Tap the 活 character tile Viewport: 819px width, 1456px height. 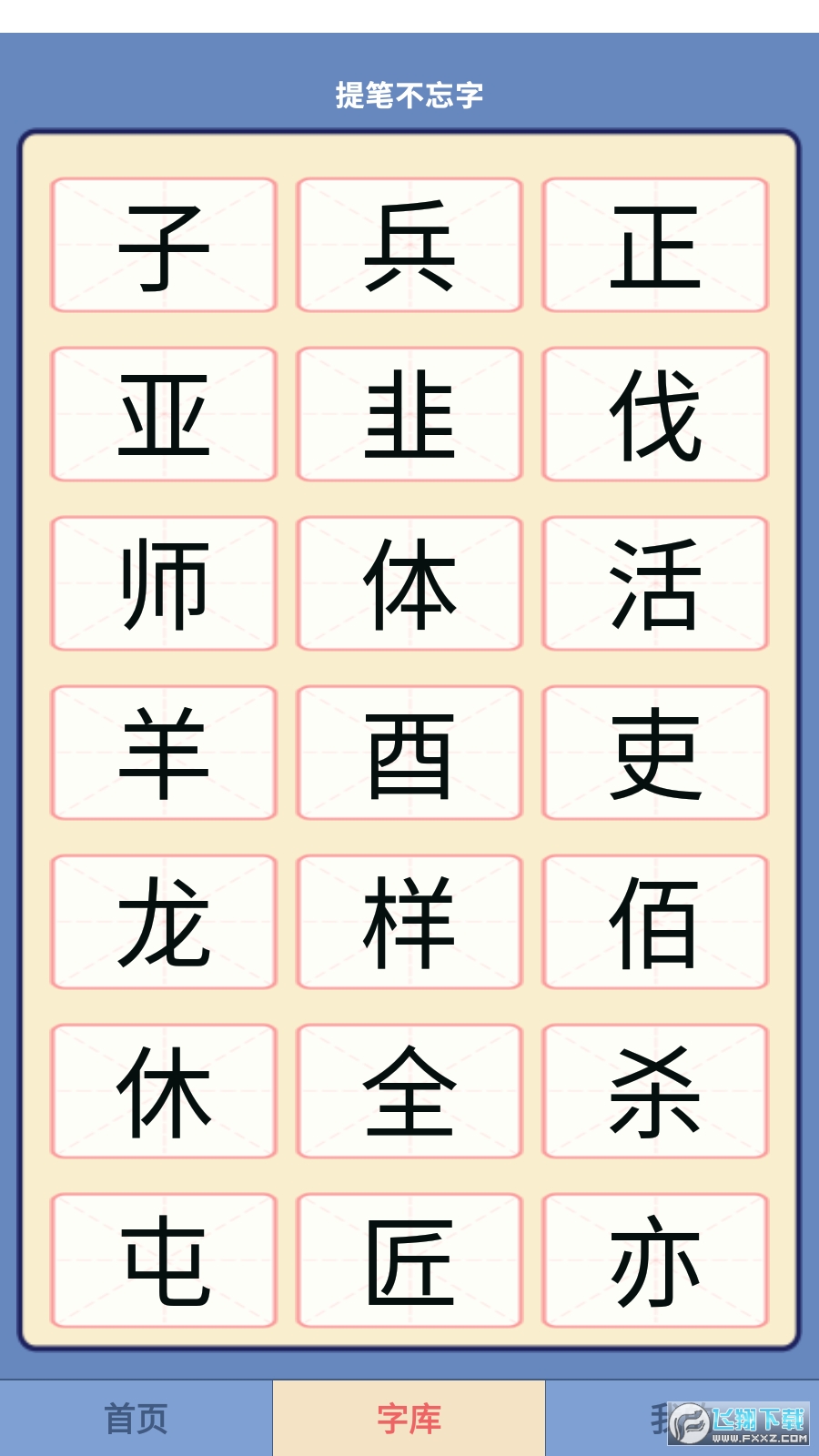click(x=655, y=583)
